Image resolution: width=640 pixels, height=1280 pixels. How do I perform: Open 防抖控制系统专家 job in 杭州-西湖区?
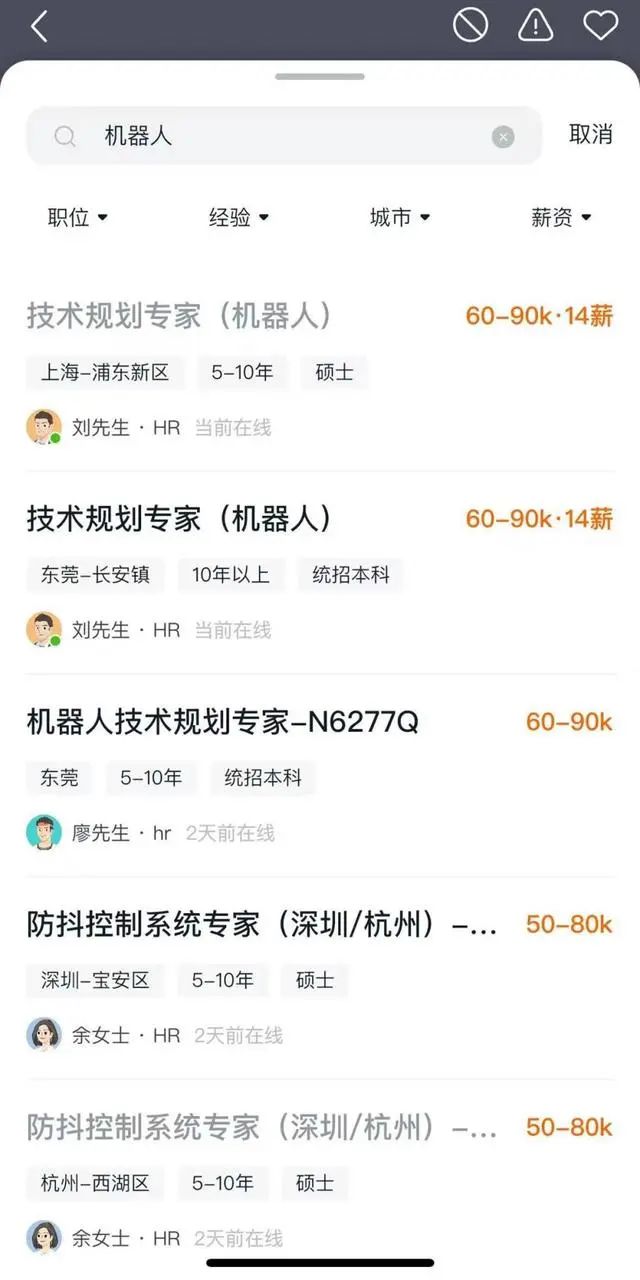click(320, 1181)
